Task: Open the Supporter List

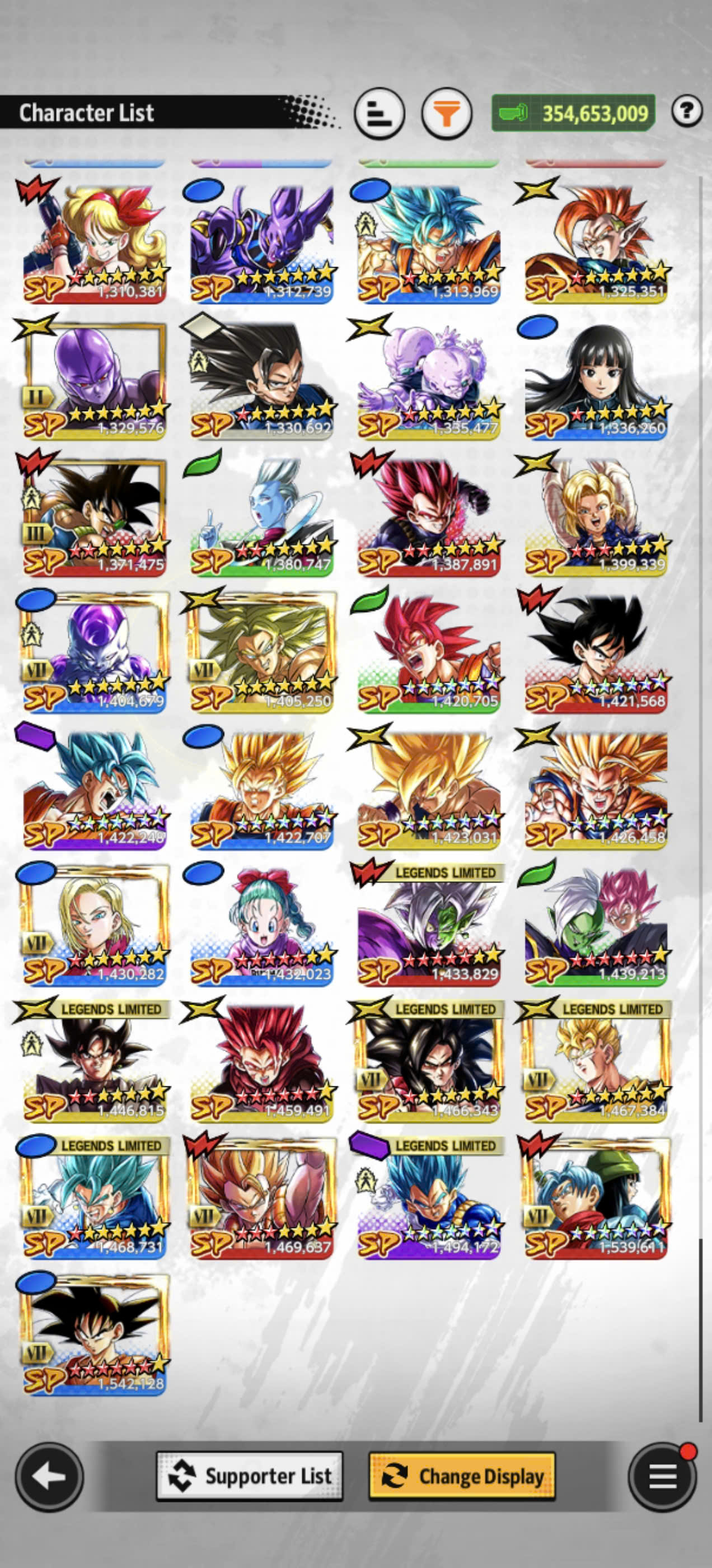Action: click(x=250, y=1476)
